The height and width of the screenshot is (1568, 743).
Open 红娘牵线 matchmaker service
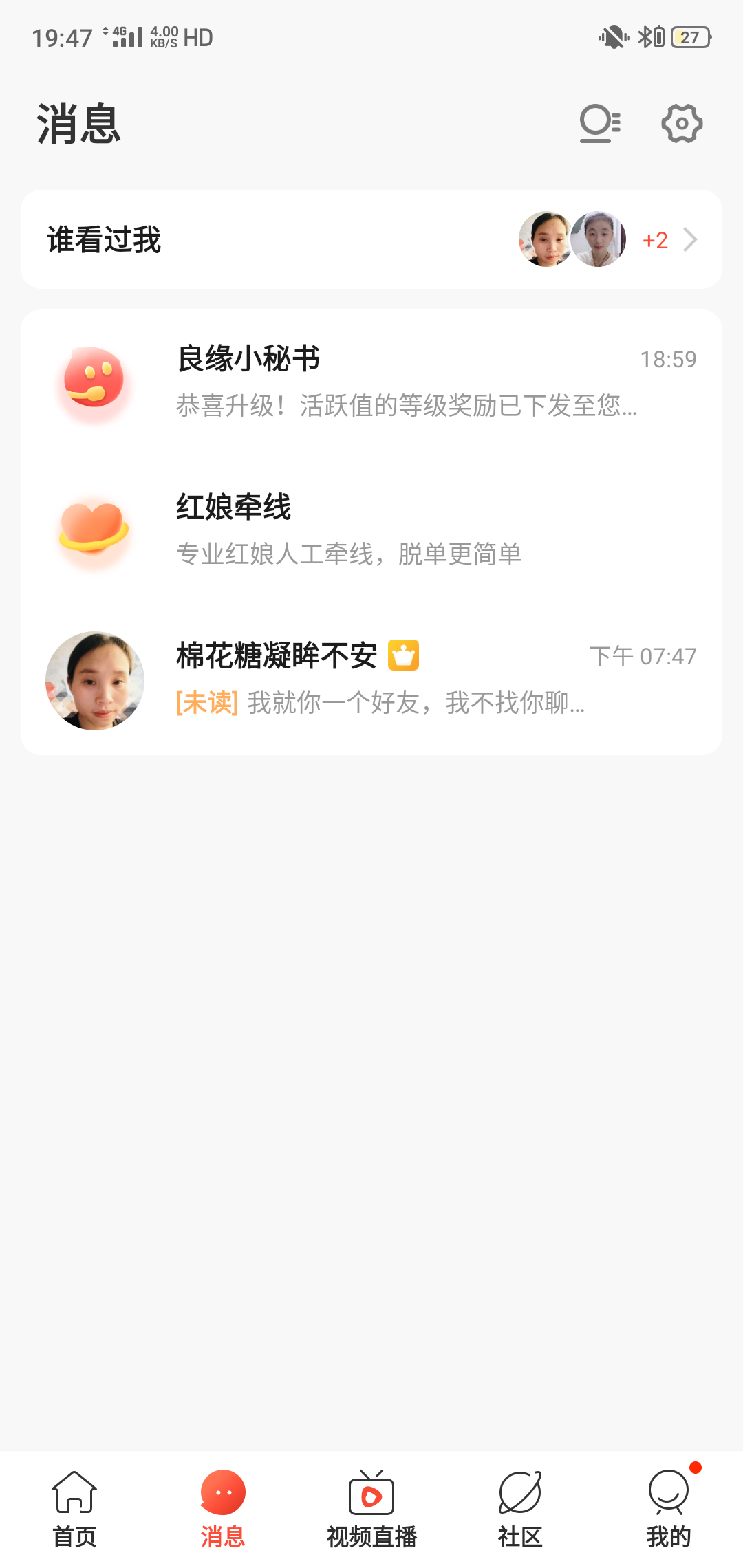point(371,531)
